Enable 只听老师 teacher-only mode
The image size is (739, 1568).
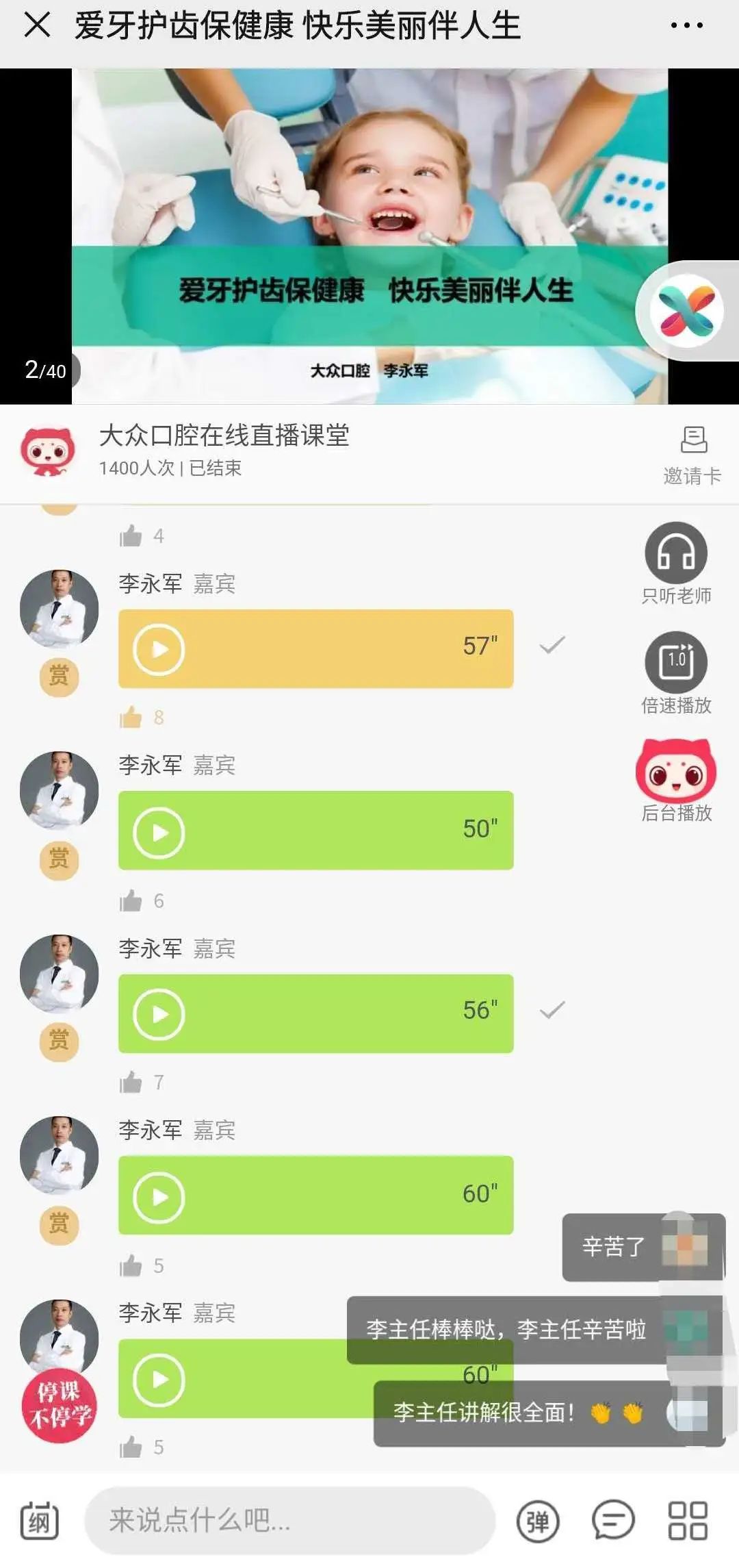click(676, 553)
